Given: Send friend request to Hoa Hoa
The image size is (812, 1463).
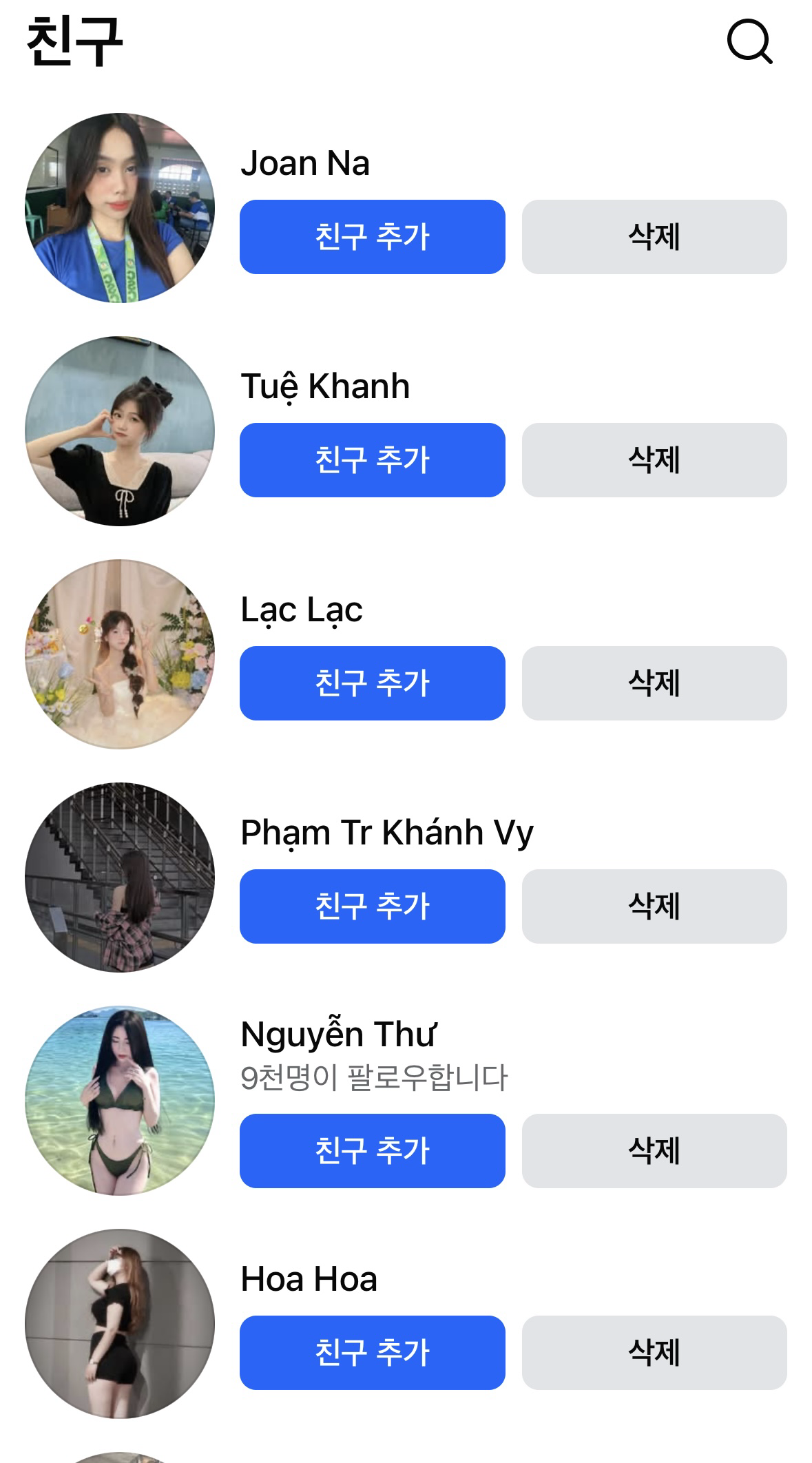Looking at the screenshot, I should click(x=372, y=1353).
